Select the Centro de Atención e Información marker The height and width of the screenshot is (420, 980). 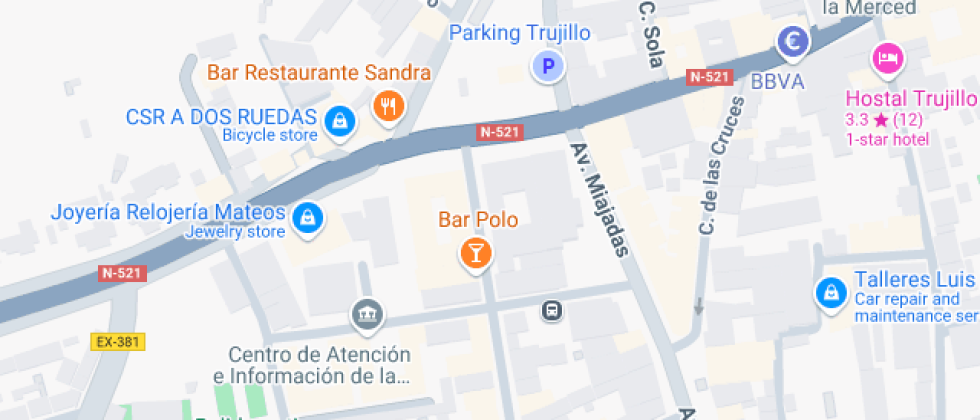[366, 316]
